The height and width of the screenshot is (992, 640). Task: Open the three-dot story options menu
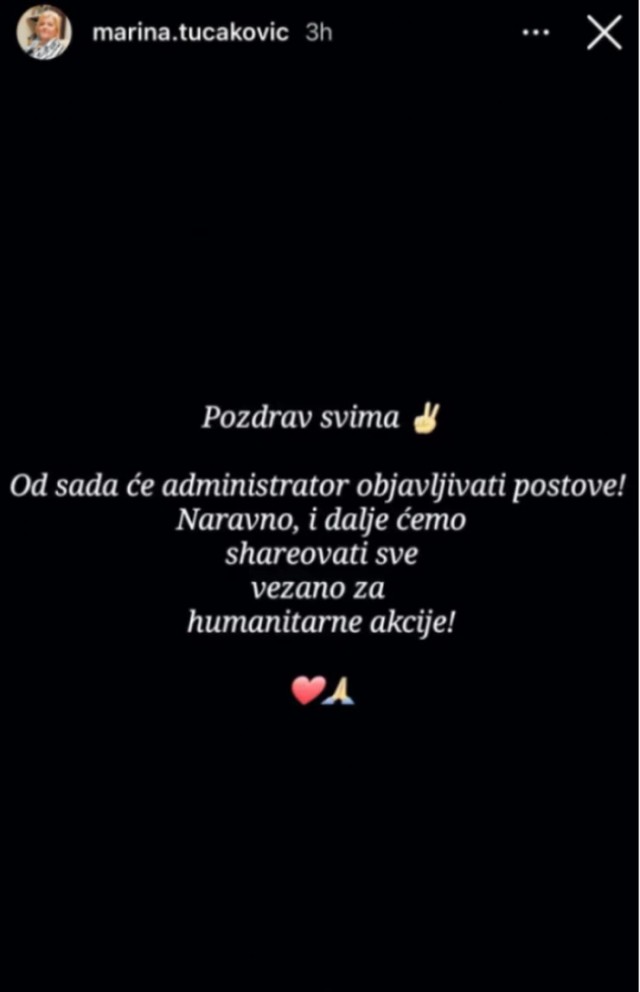click(x=538, y=33)
